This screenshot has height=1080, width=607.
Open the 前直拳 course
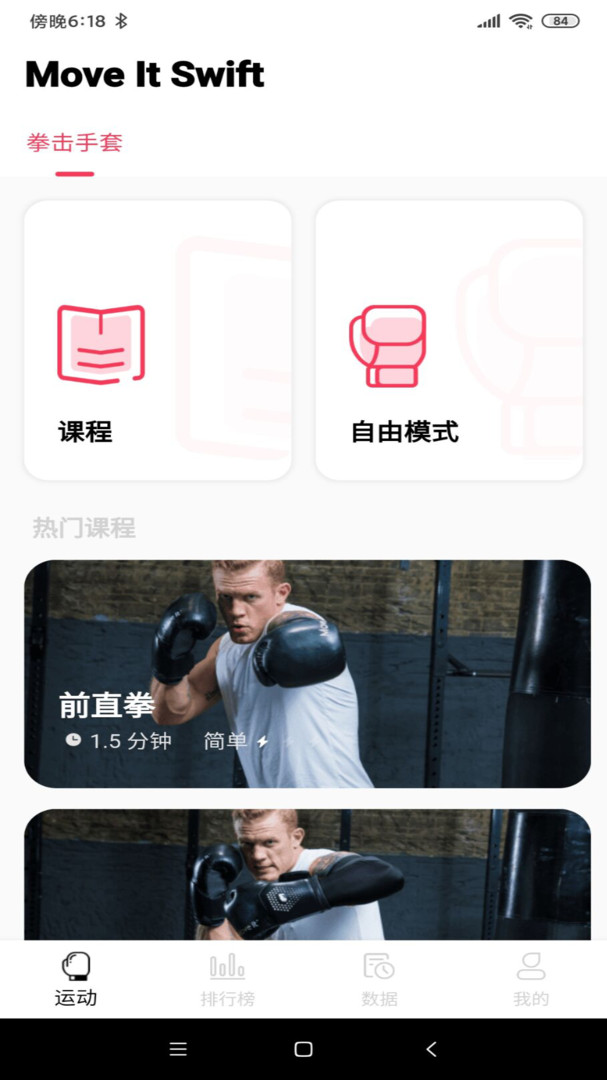point(307,674)
